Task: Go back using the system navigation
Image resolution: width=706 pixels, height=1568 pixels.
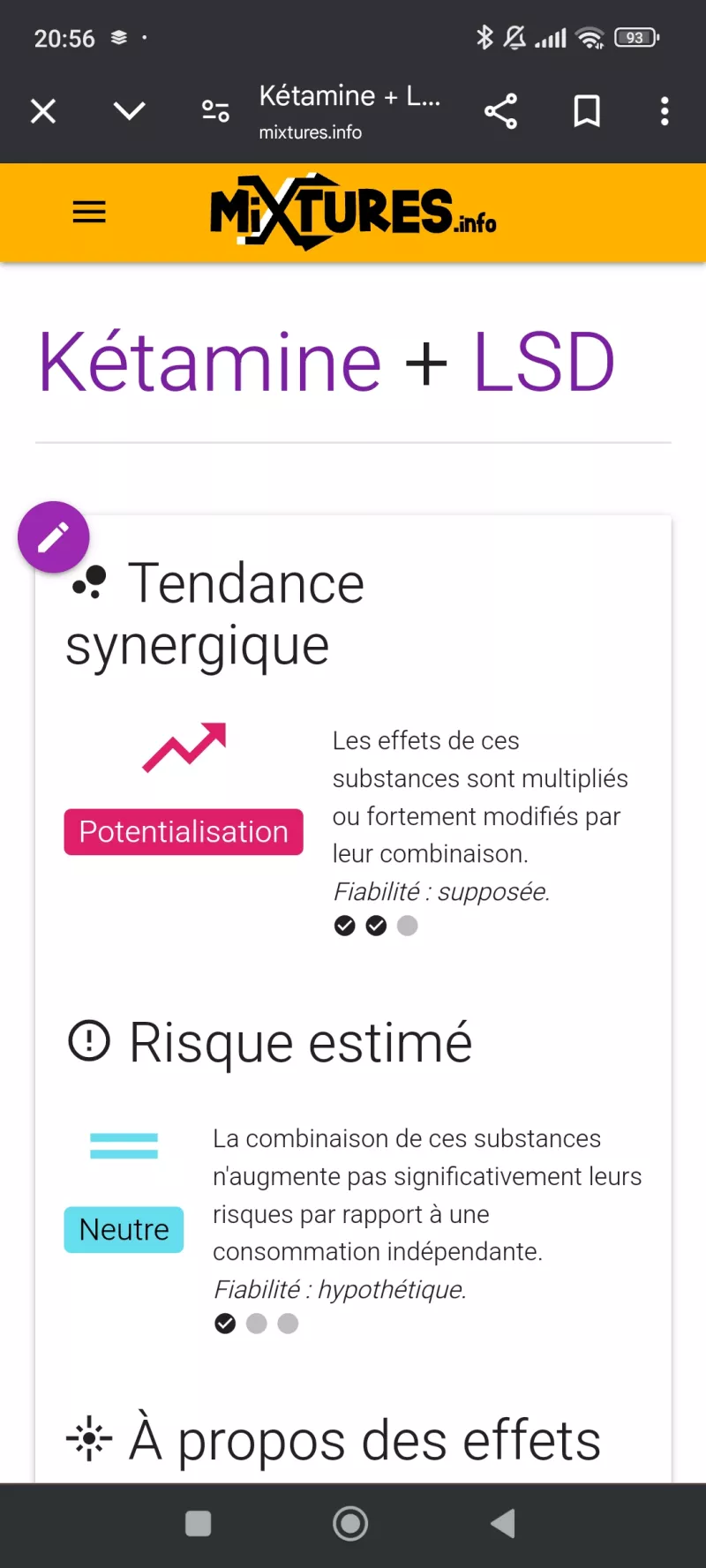Action: pos(502,1523)
